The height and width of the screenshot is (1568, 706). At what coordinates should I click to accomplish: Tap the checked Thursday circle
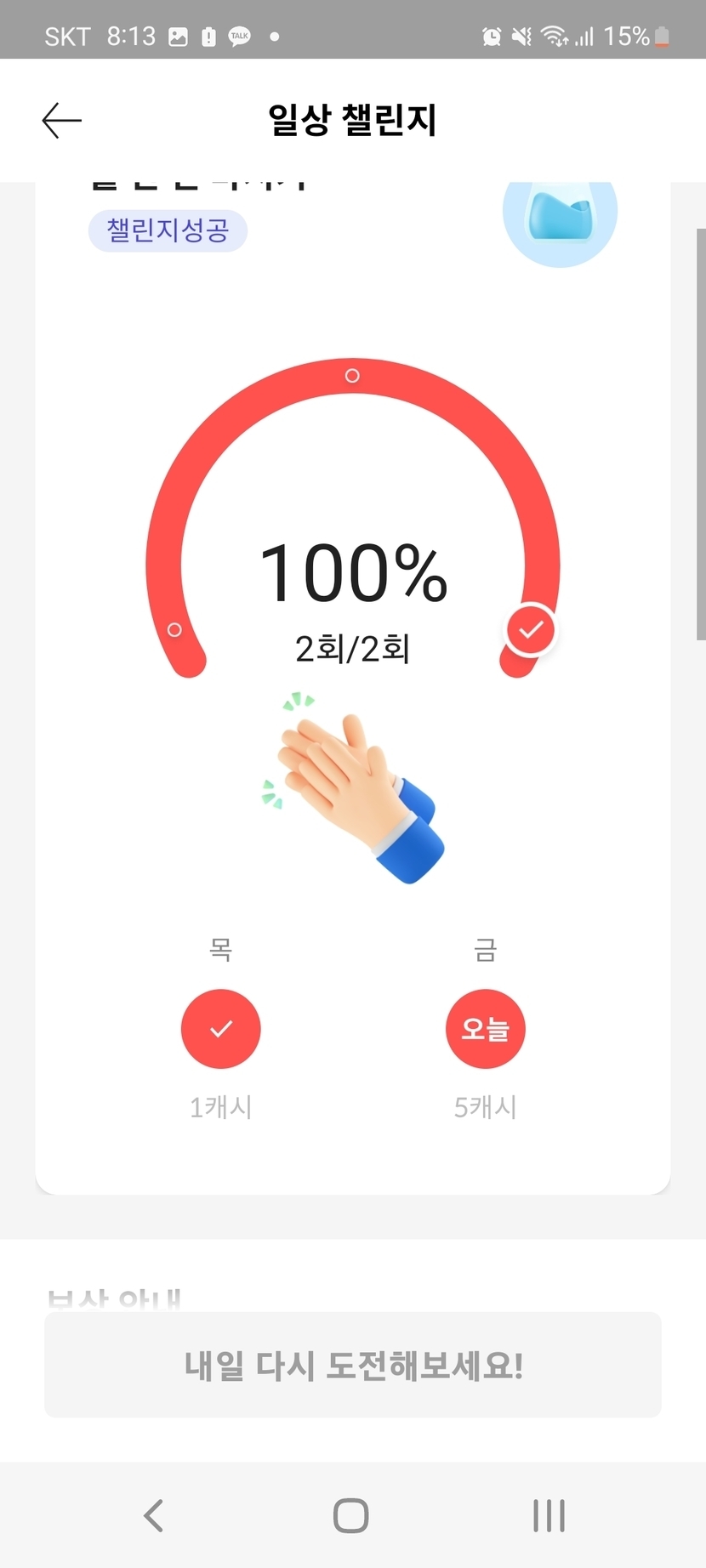click(x=221, y=1029)
